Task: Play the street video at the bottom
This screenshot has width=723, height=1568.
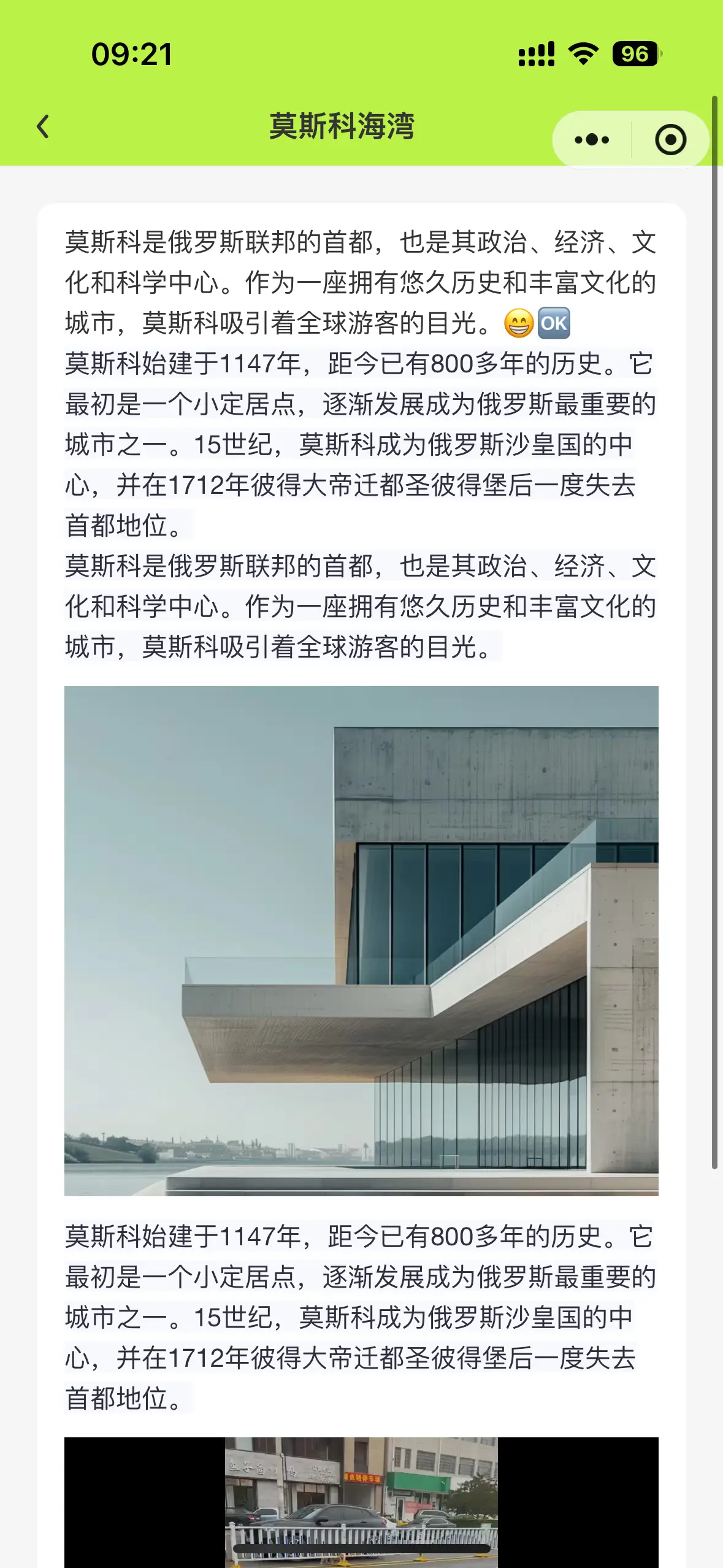Action: click(x=361, y=1502)
